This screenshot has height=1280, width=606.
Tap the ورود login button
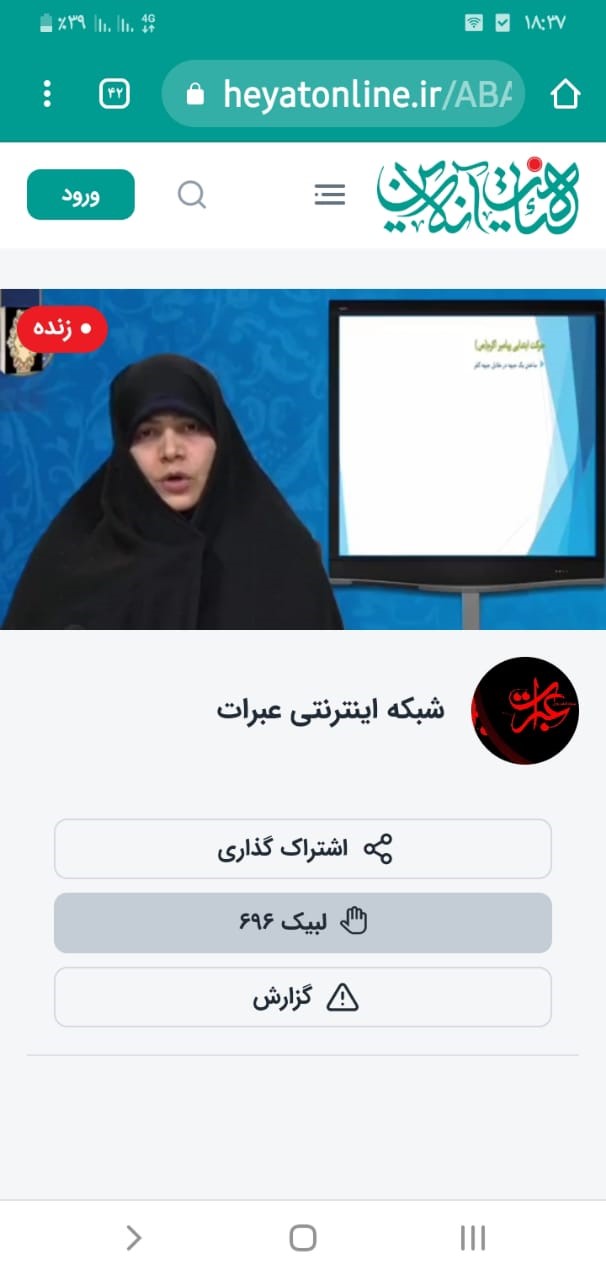click(x=80, y=194)
